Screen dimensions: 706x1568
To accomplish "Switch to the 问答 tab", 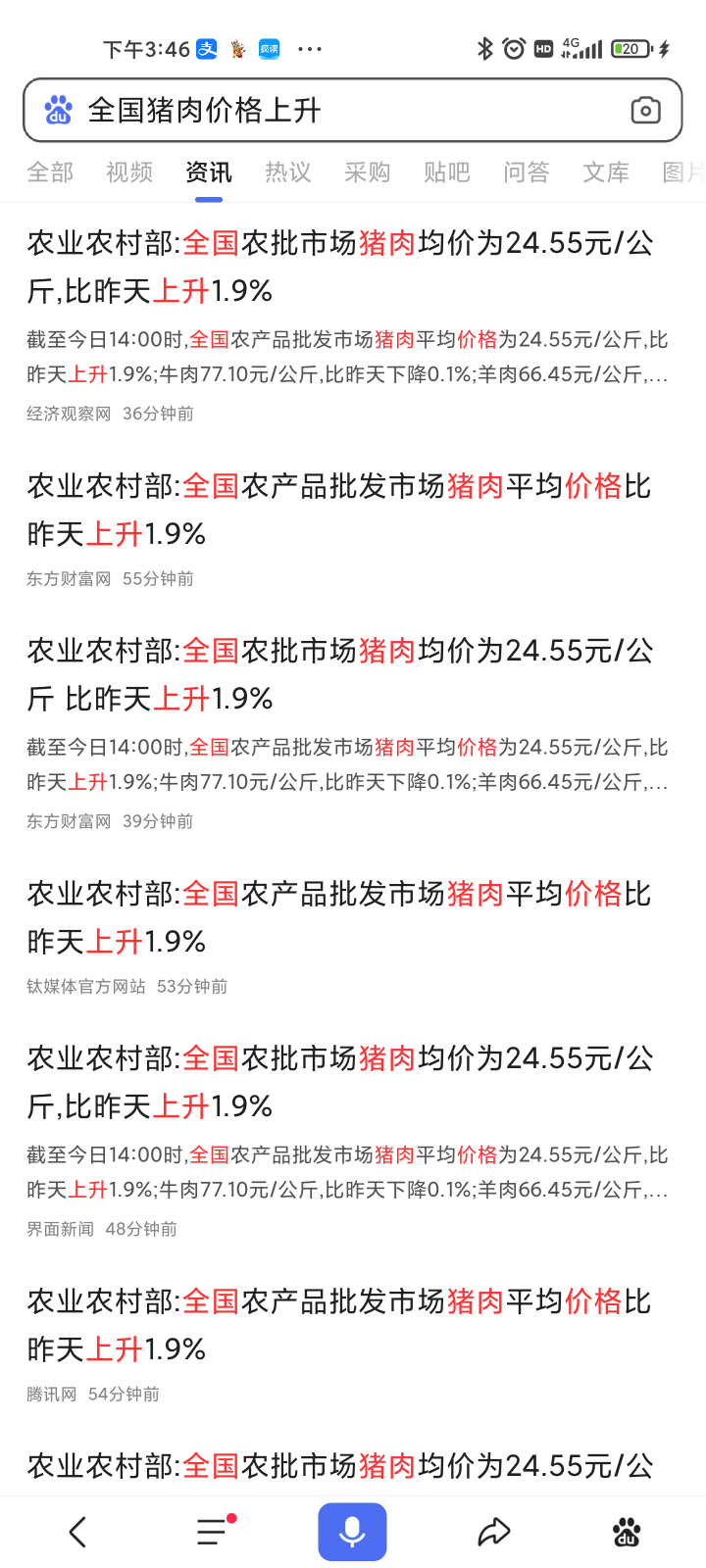I will pos(527,172).
